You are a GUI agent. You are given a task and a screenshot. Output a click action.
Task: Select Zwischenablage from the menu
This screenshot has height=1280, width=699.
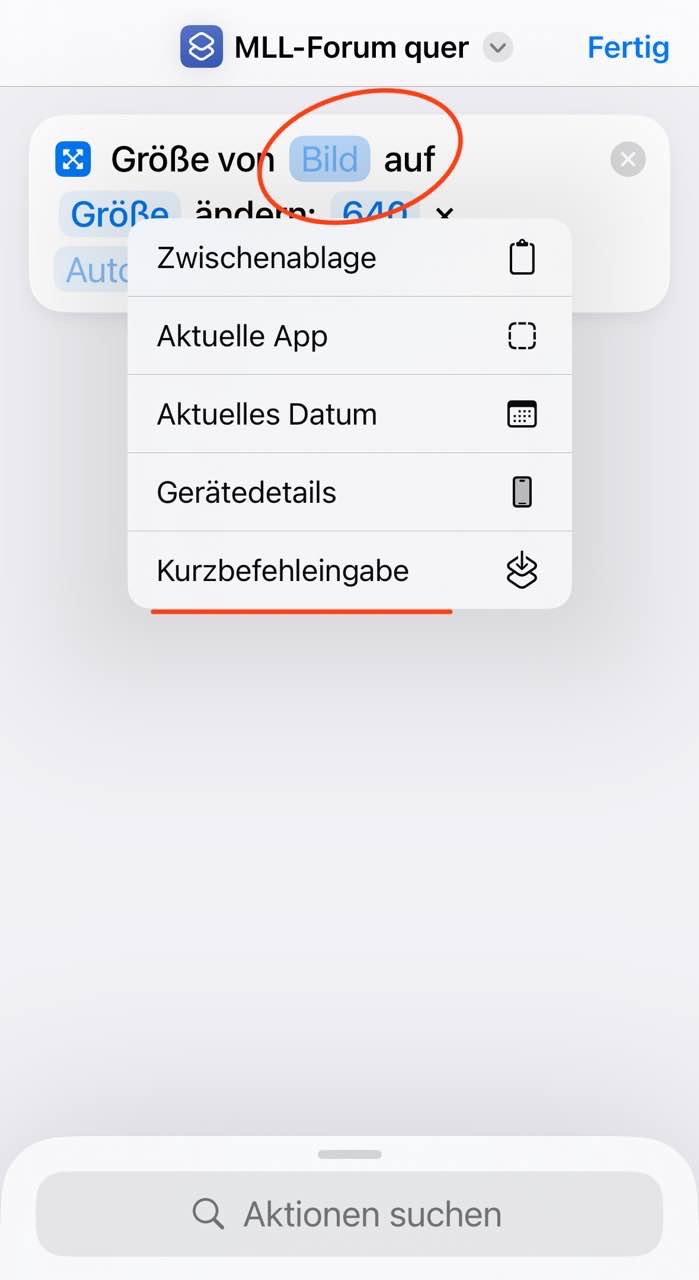pyautogui.click(x=349, y=258)
